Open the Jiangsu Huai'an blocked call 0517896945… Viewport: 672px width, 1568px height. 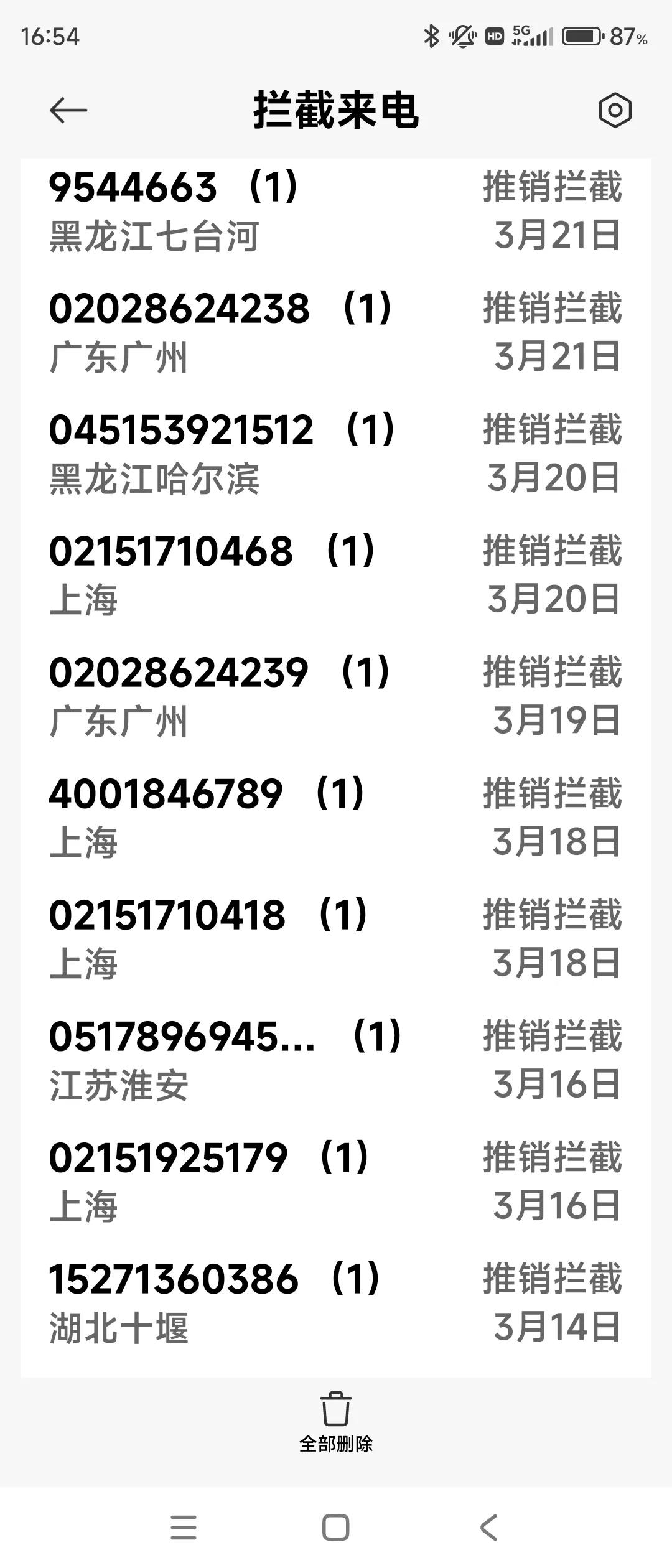coord(336,1060)
